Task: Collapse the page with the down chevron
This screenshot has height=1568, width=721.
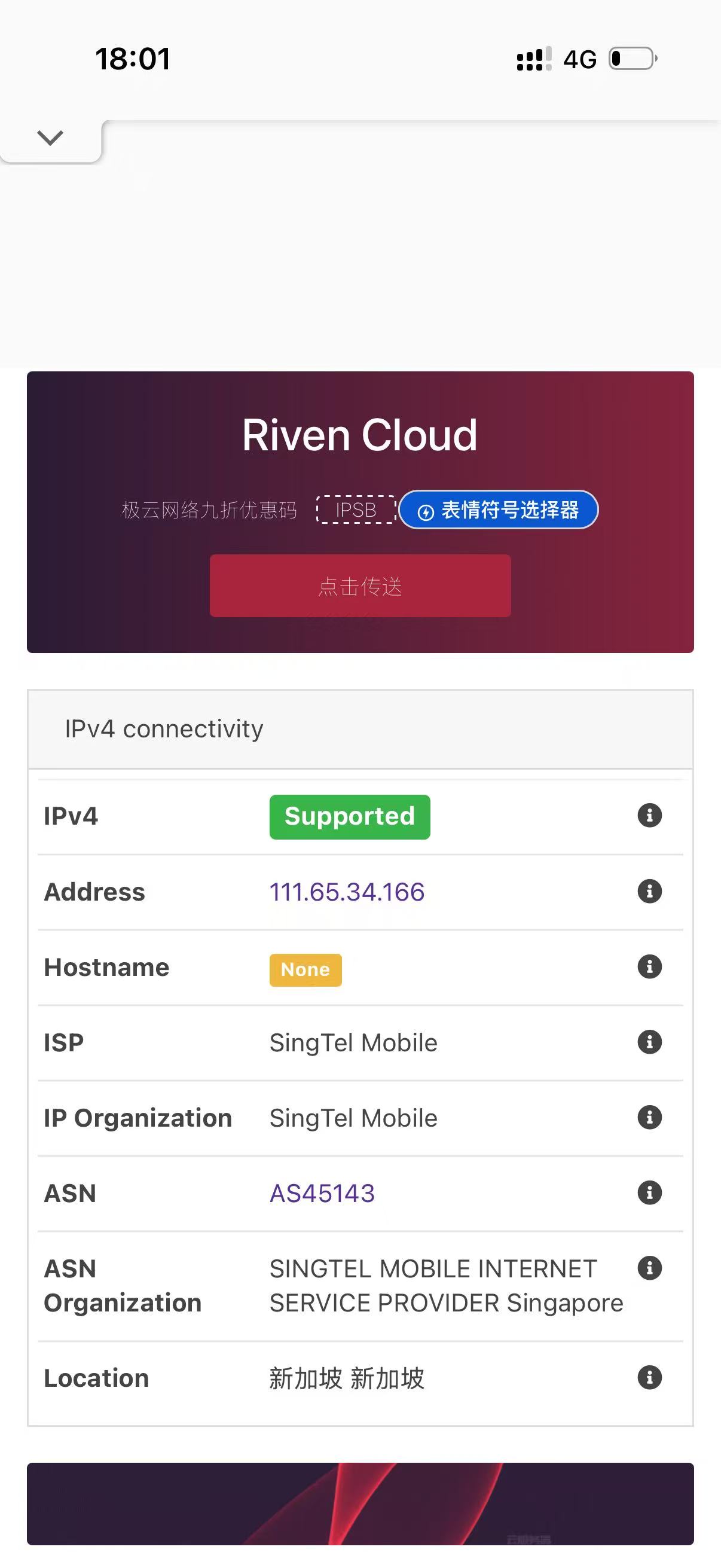Action: (x=50, y=138)
